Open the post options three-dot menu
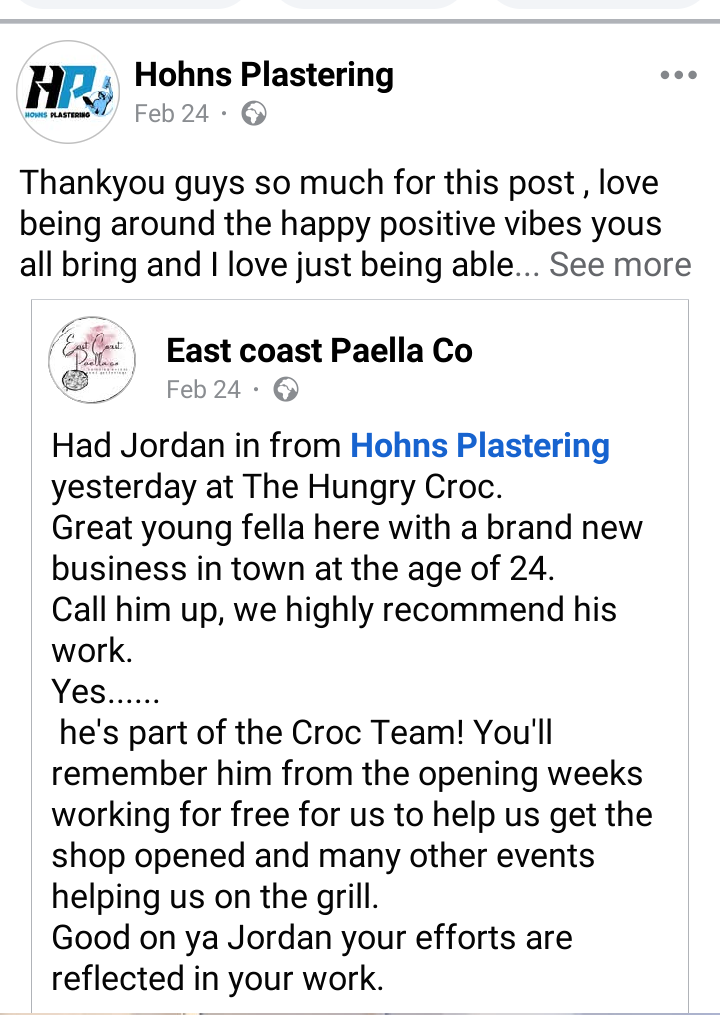This screenshot has height=1015, width=720. [678, 75]
